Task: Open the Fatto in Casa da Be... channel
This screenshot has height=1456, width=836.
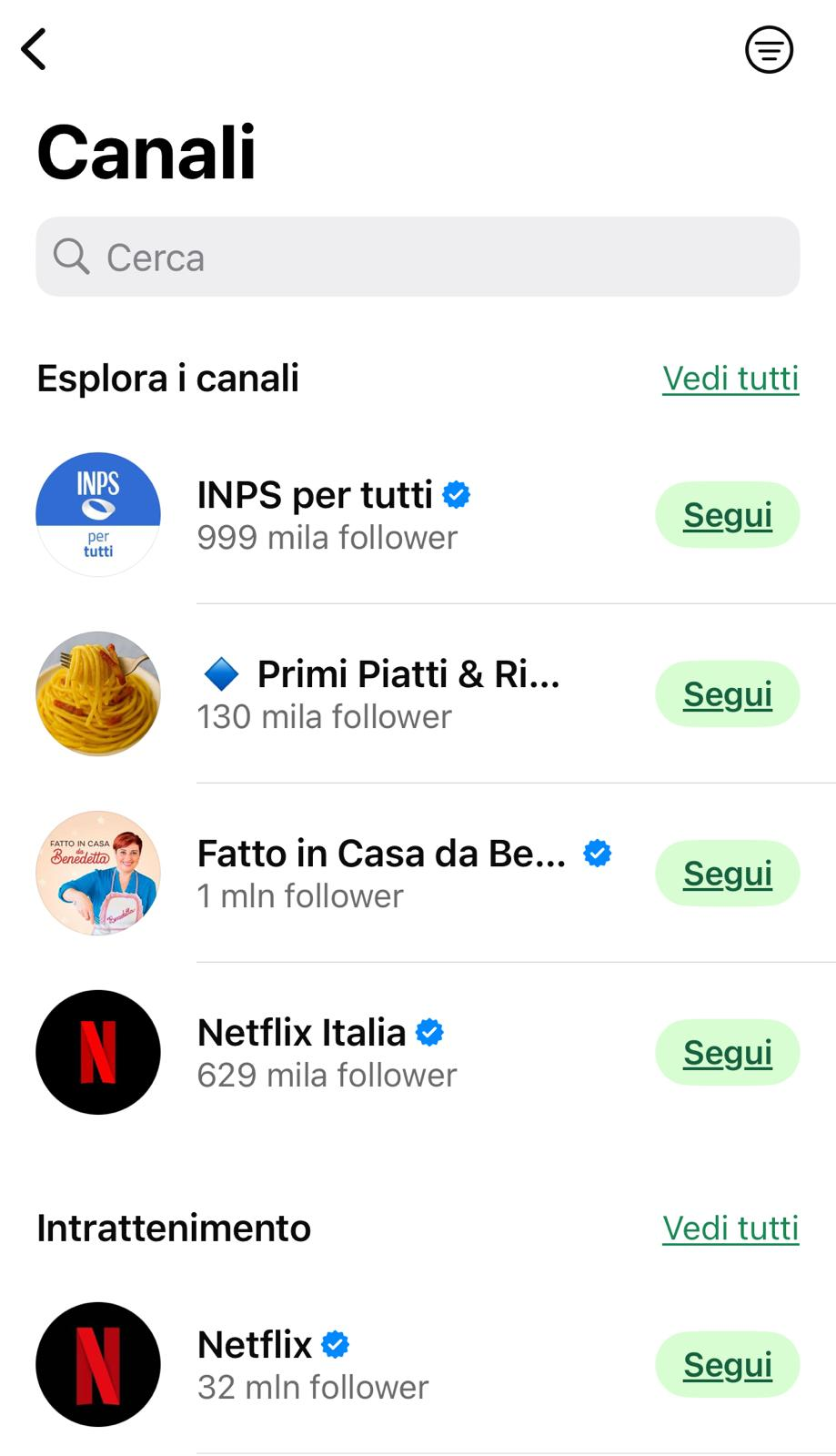Action: coord(382,874)
